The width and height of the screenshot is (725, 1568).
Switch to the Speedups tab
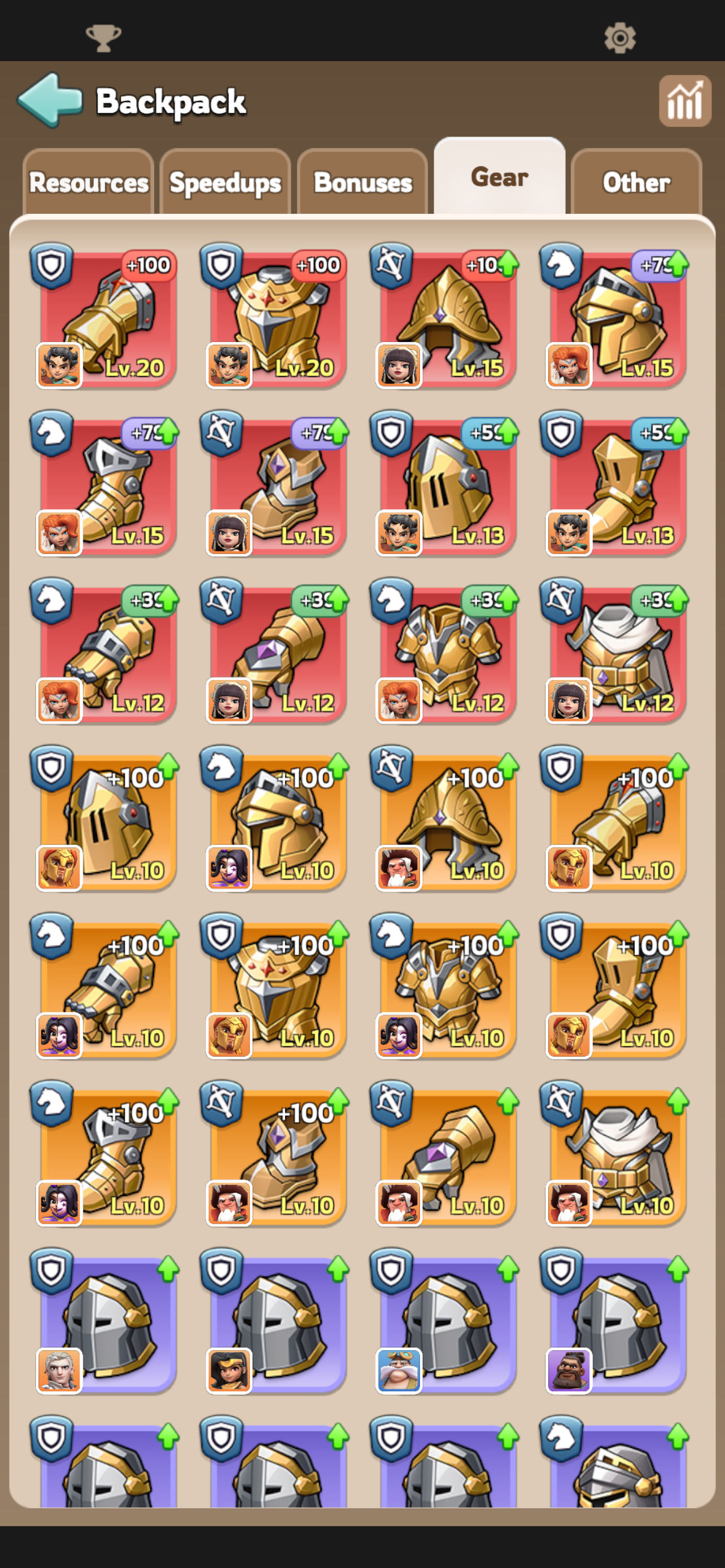tap(225, 182)
